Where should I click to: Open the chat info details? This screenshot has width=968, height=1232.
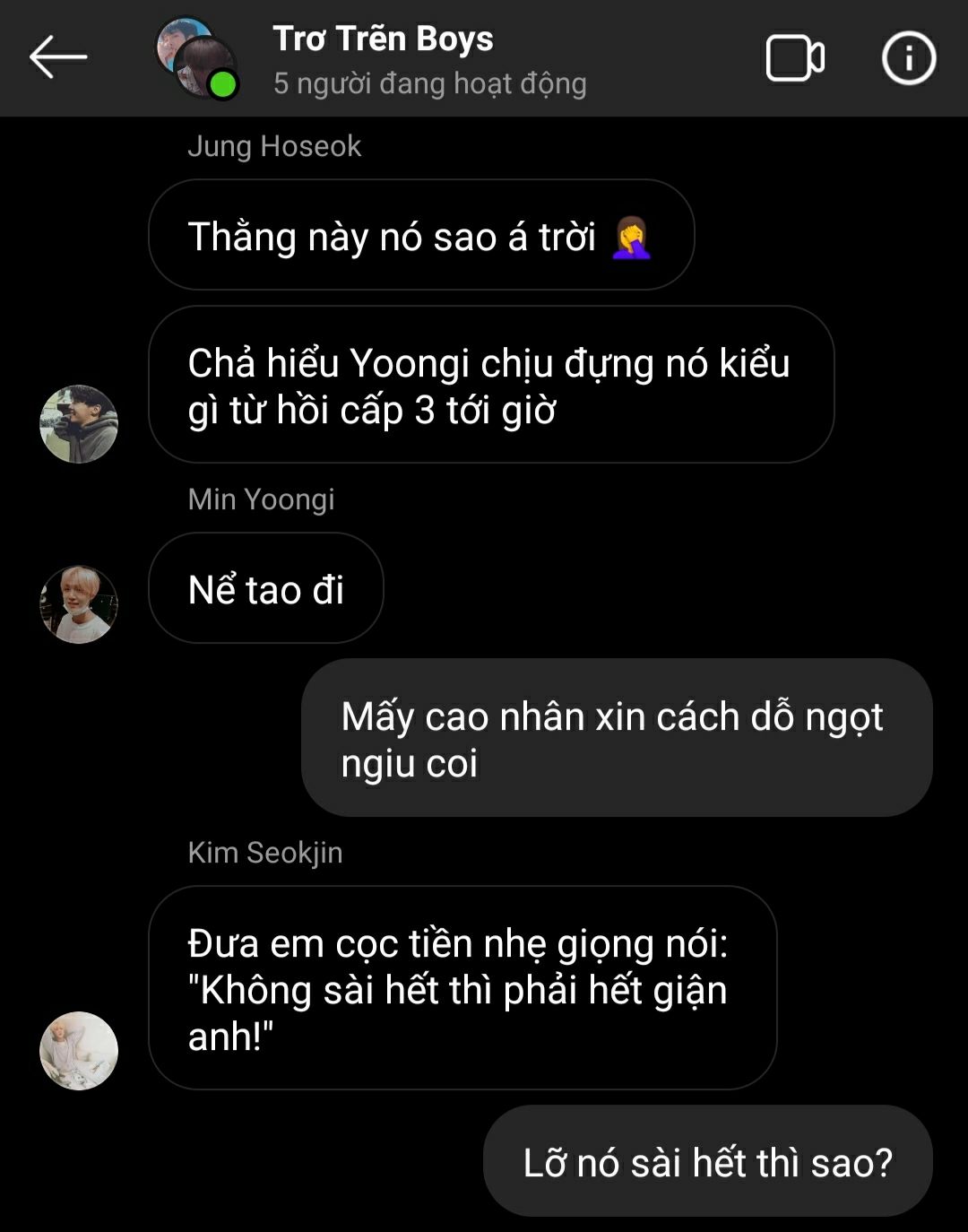908,59
